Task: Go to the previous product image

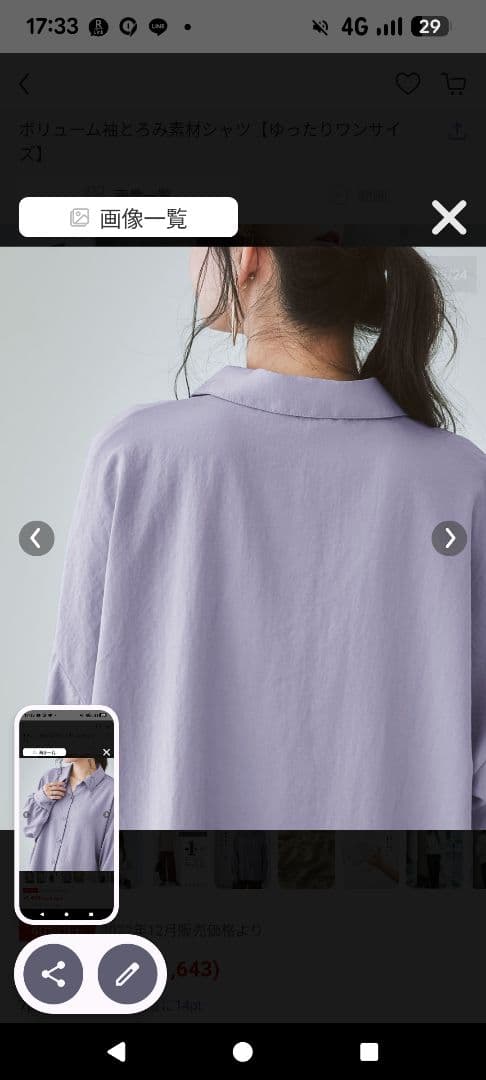Action: coord(36,538)
